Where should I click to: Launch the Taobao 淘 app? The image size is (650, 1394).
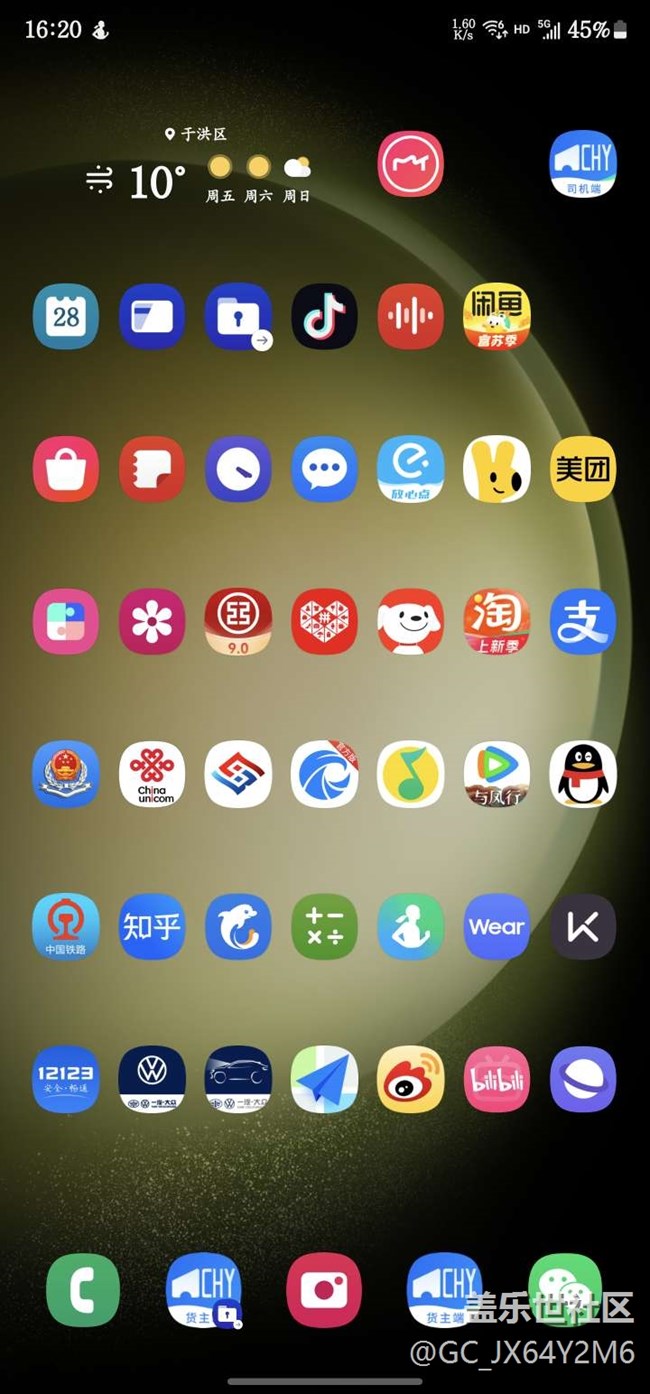point(496,621)
